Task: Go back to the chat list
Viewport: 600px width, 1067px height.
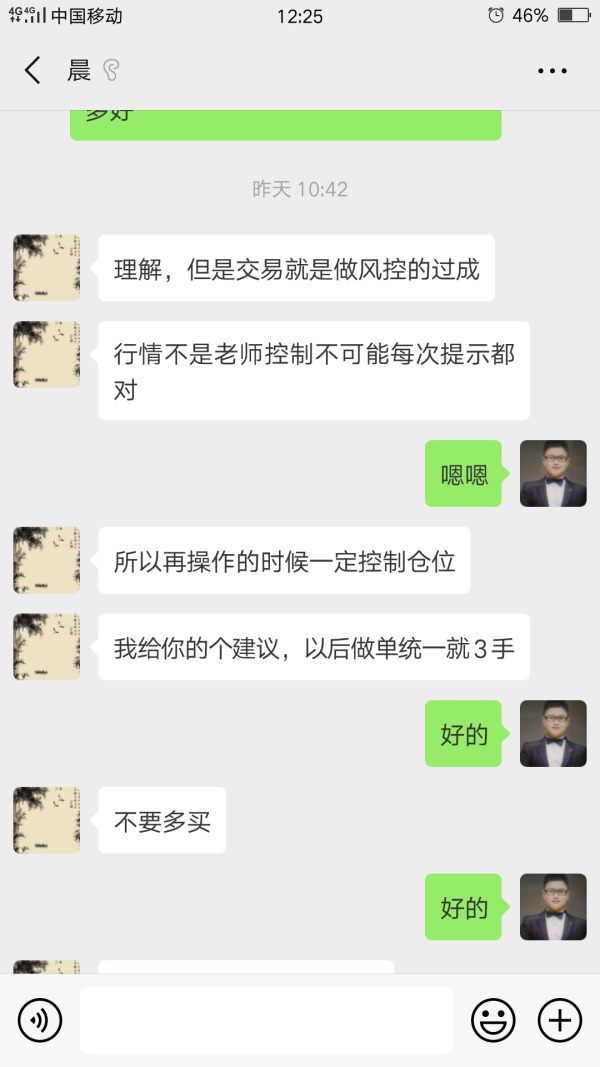Action: (x=32, y=70)
